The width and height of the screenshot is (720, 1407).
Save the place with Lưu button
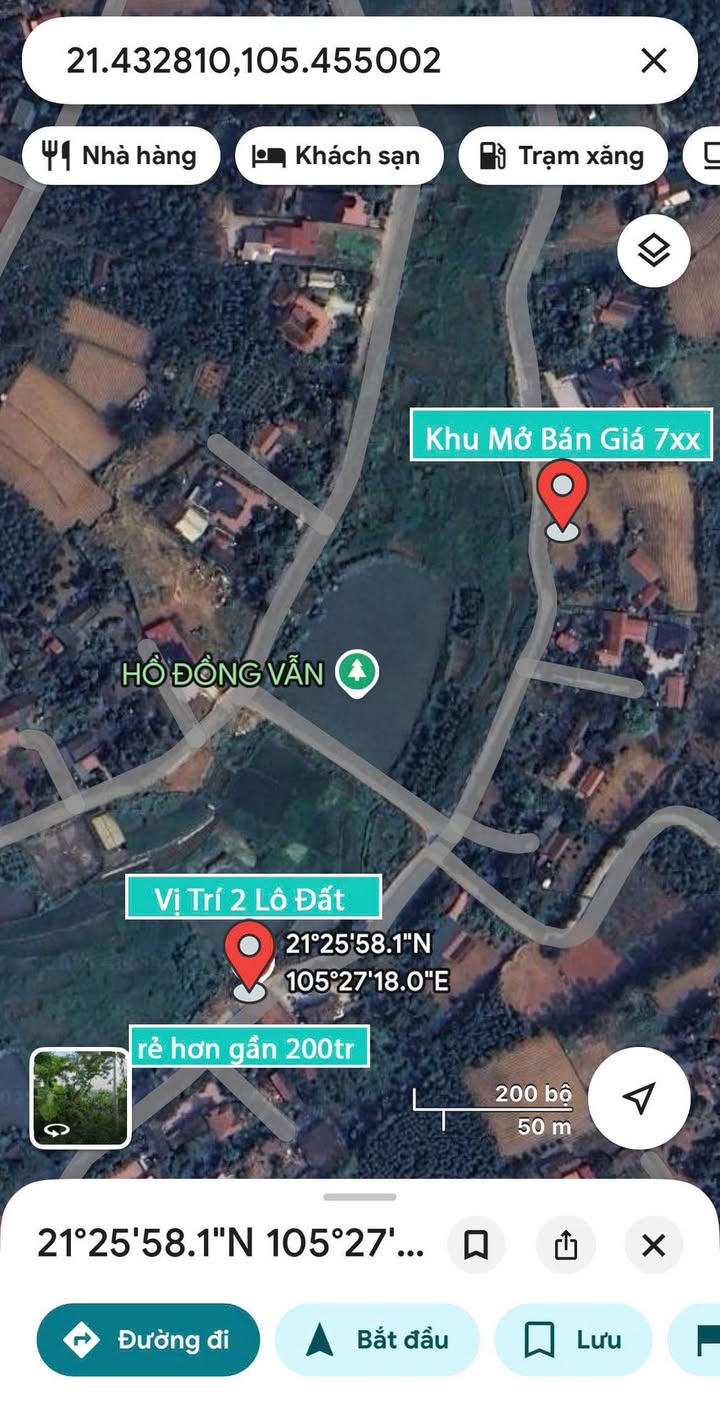point(573,1340)
